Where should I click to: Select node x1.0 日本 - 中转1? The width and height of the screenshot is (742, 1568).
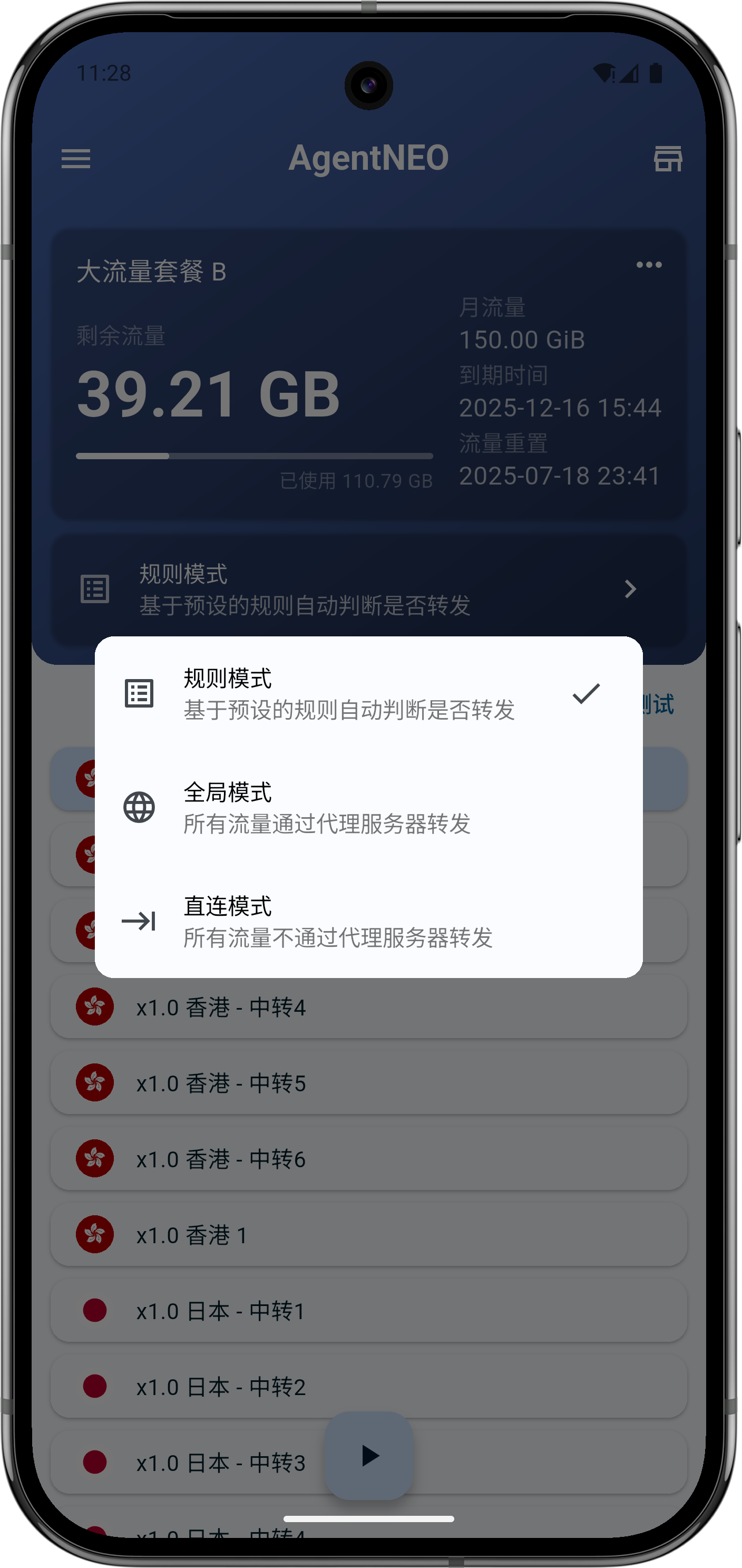click(x=368, y=1312)
